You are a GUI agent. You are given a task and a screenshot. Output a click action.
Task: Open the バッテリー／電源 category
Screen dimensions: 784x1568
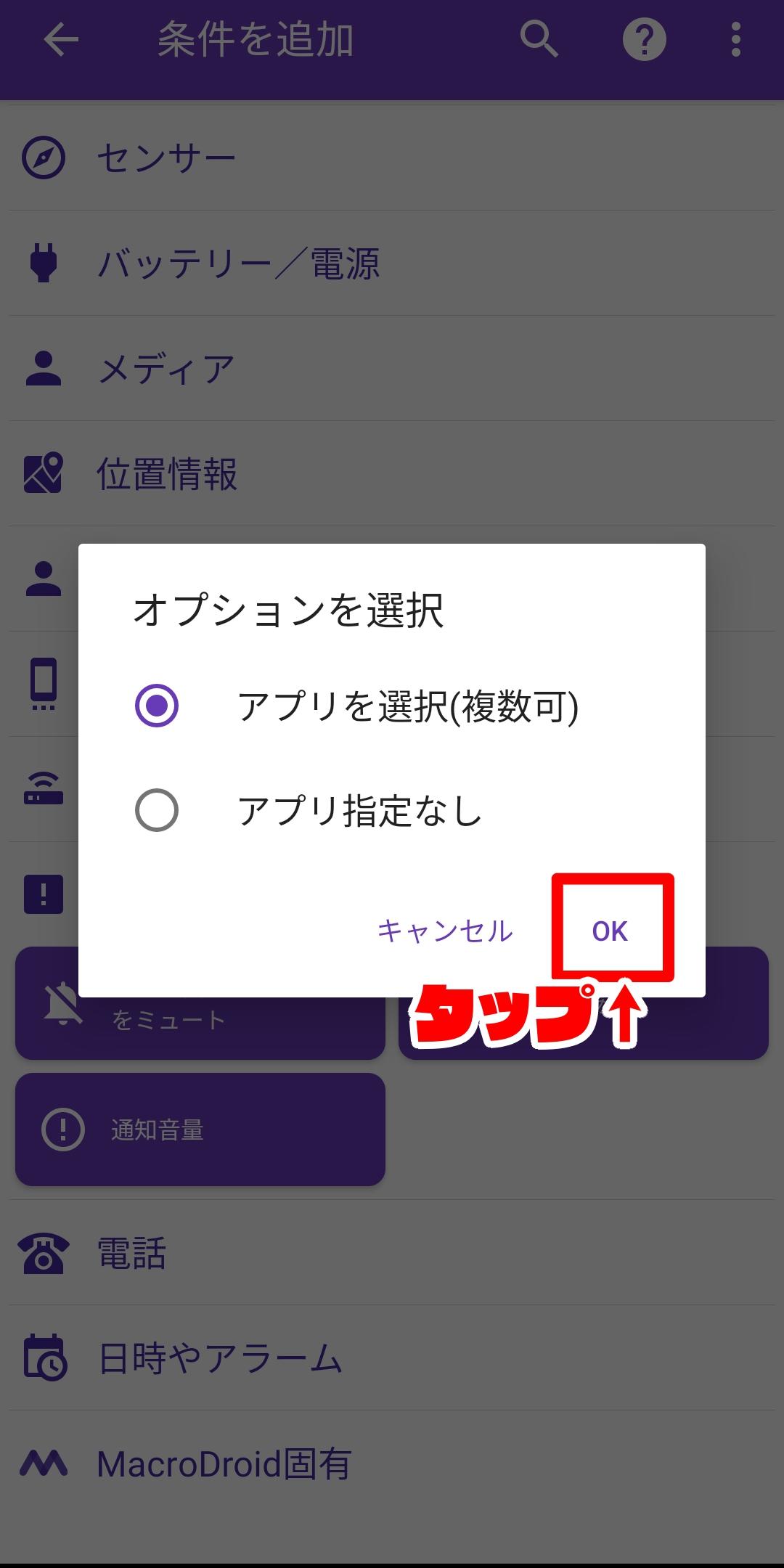click(392, 263)
